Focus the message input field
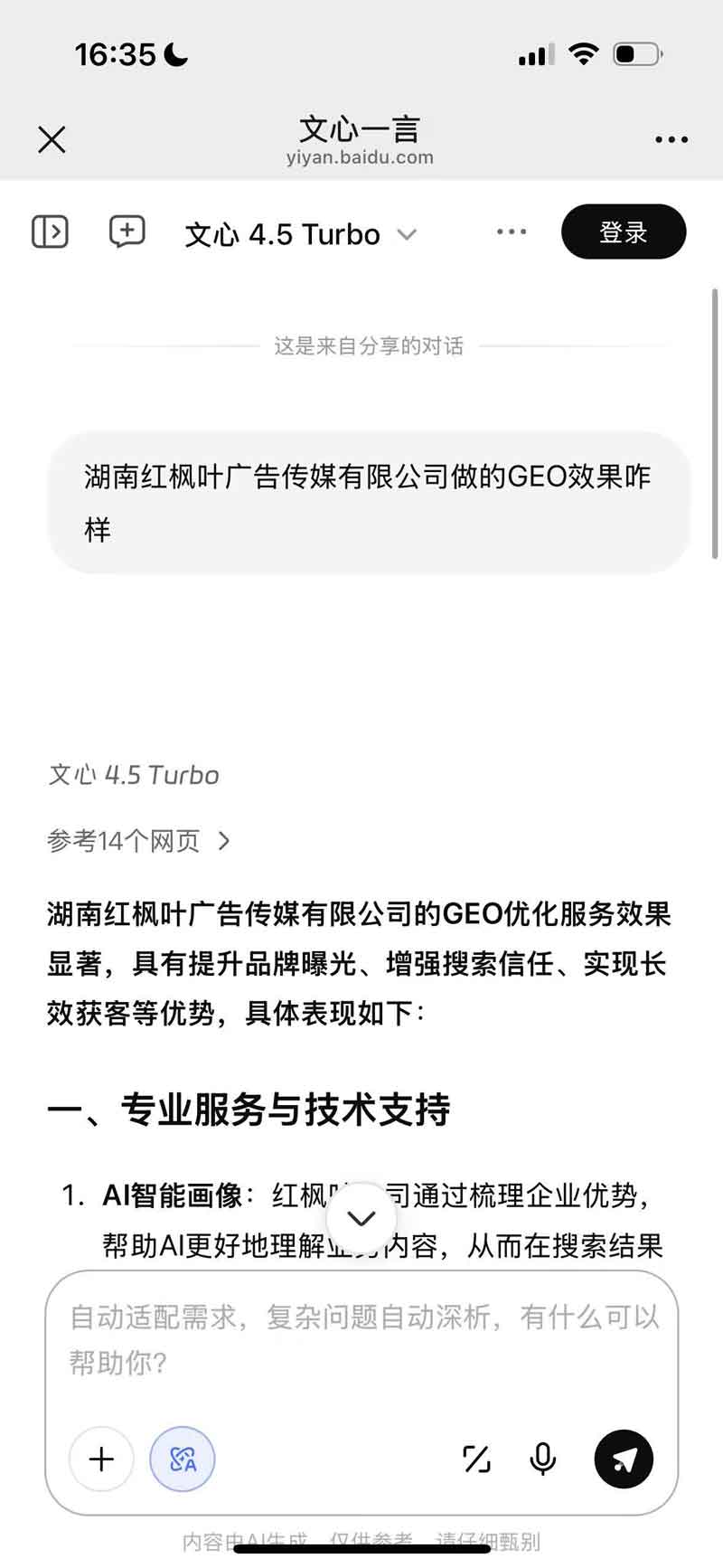 click(361, 1338)
